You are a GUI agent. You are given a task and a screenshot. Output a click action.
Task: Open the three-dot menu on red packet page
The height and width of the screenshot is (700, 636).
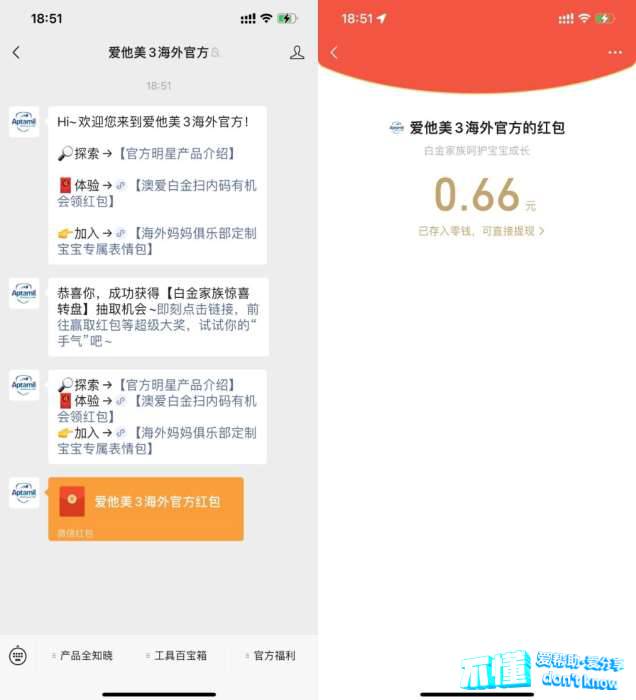click(x=614, y=53)
